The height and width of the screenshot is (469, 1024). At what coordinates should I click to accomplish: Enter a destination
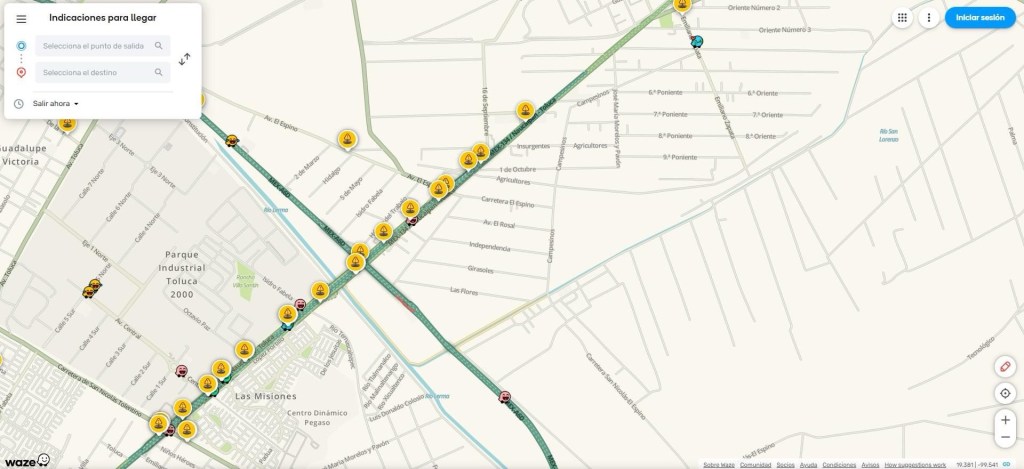(x=97, y=72)
